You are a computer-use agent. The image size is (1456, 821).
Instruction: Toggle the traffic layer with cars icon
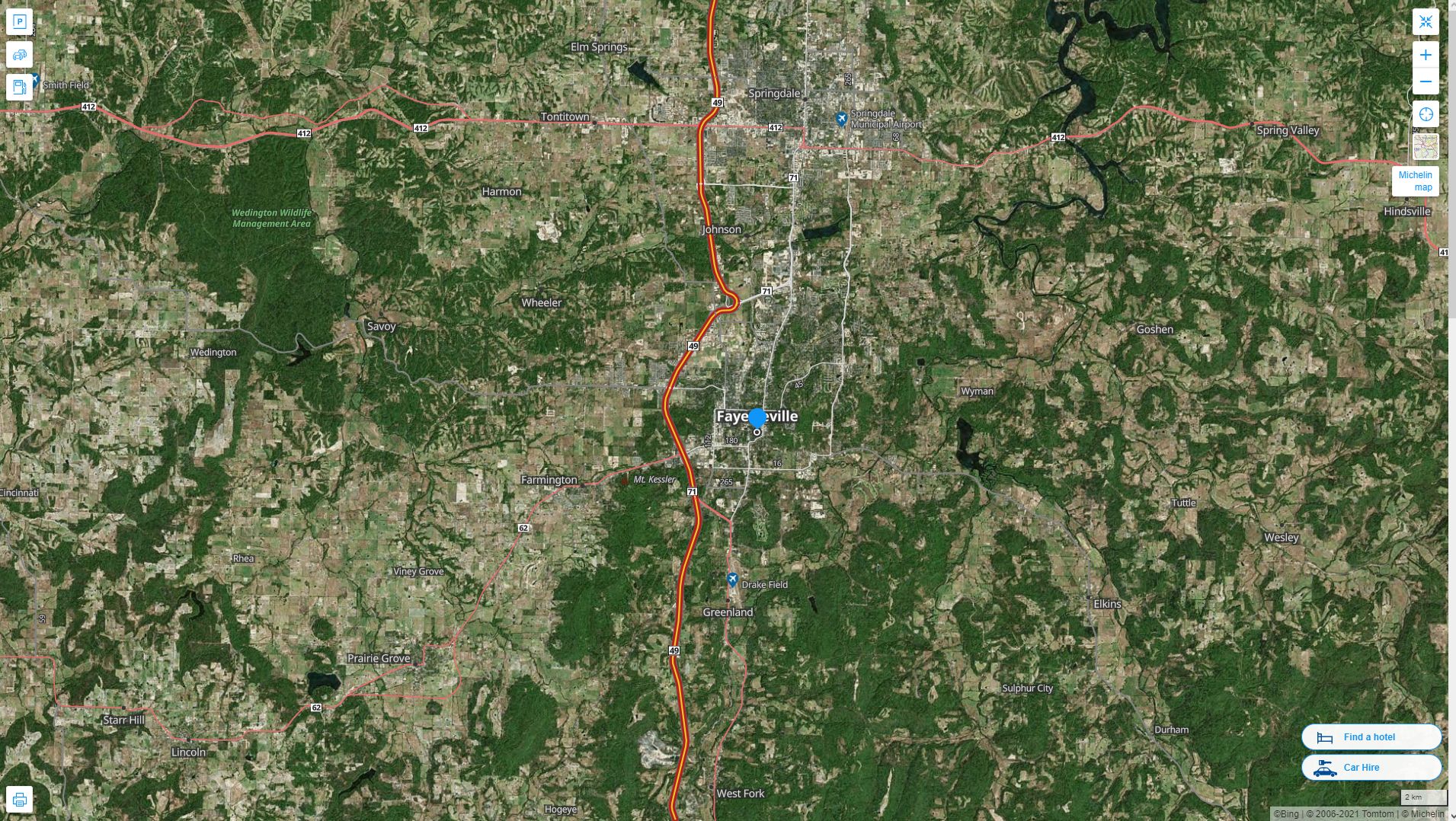click(x=19, y=55)
